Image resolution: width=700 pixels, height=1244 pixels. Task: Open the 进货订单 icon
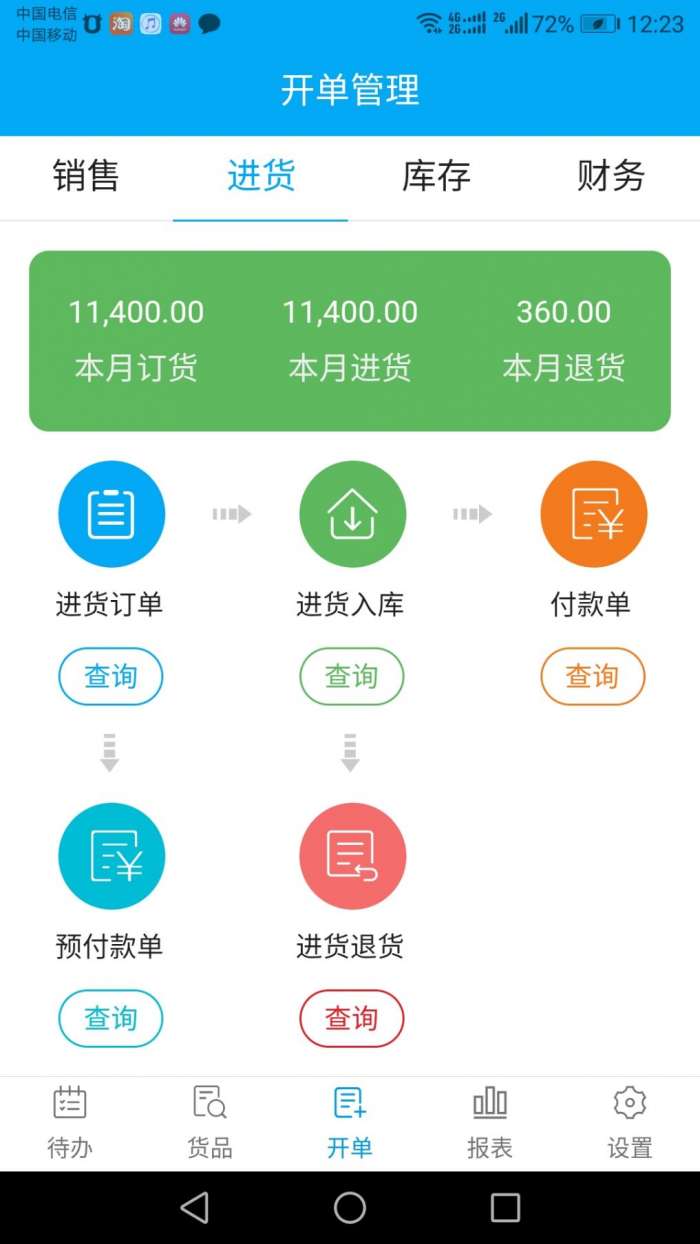coord(111,514)
